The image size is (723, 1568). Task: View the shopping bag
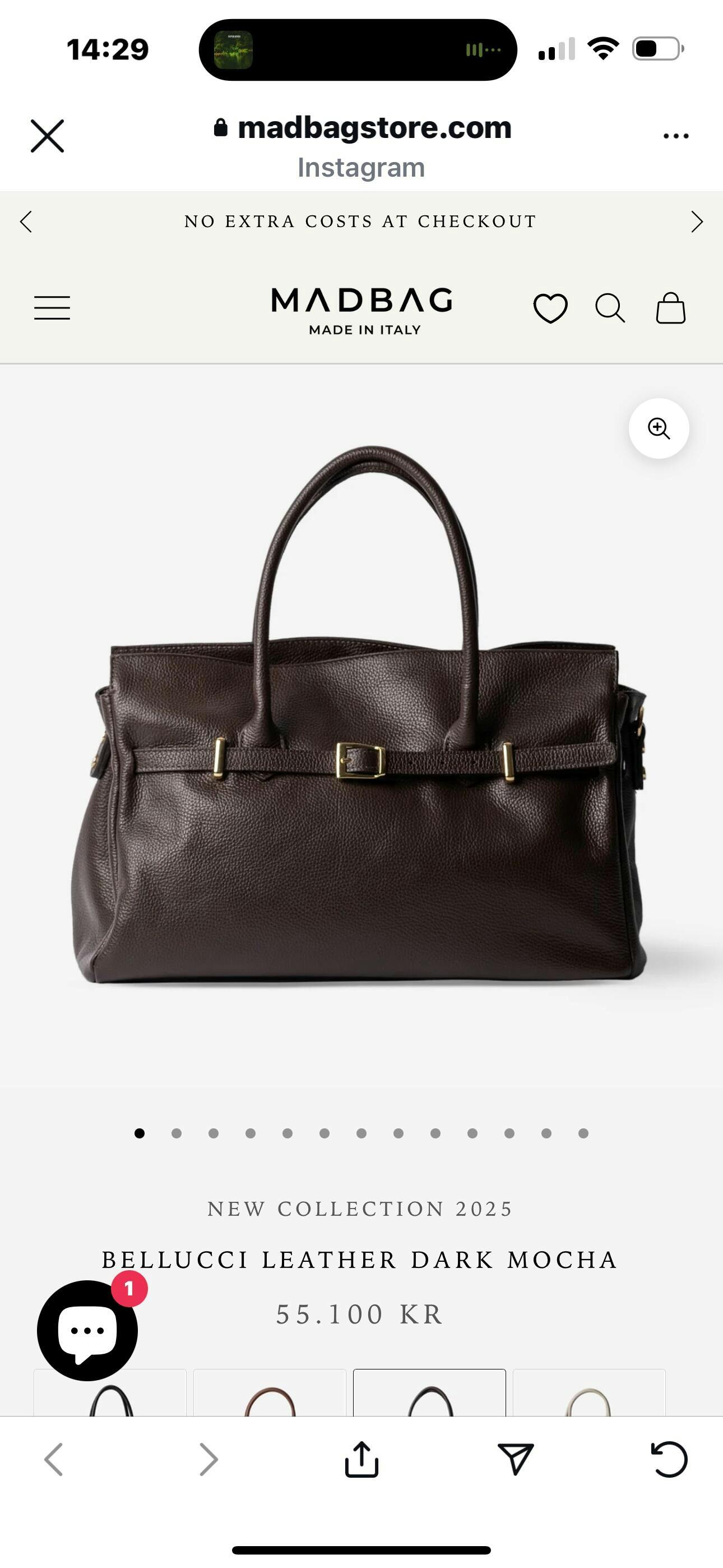(671, 307)
